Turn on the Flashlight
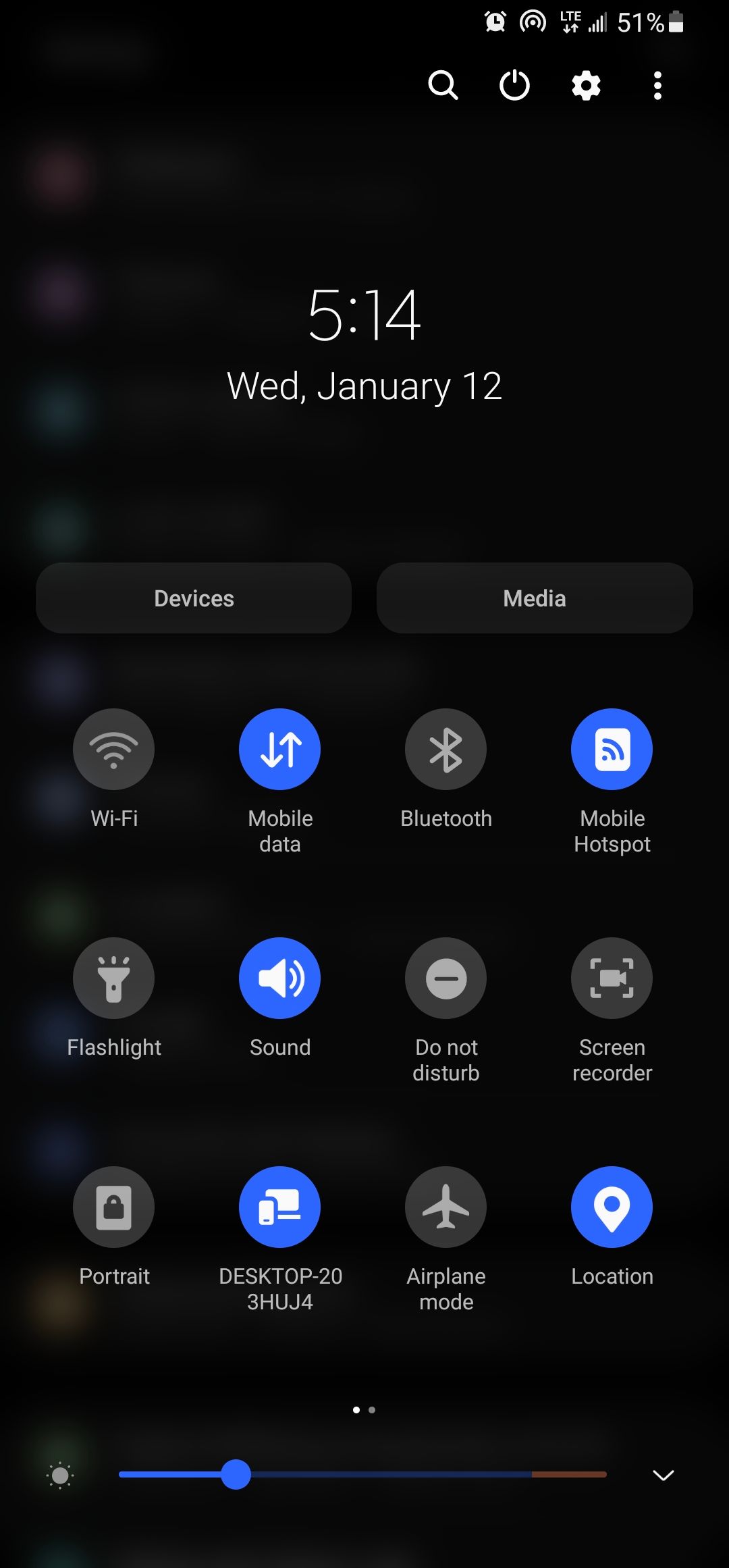Screen dimensions: 729x1568 coord(113,978)
